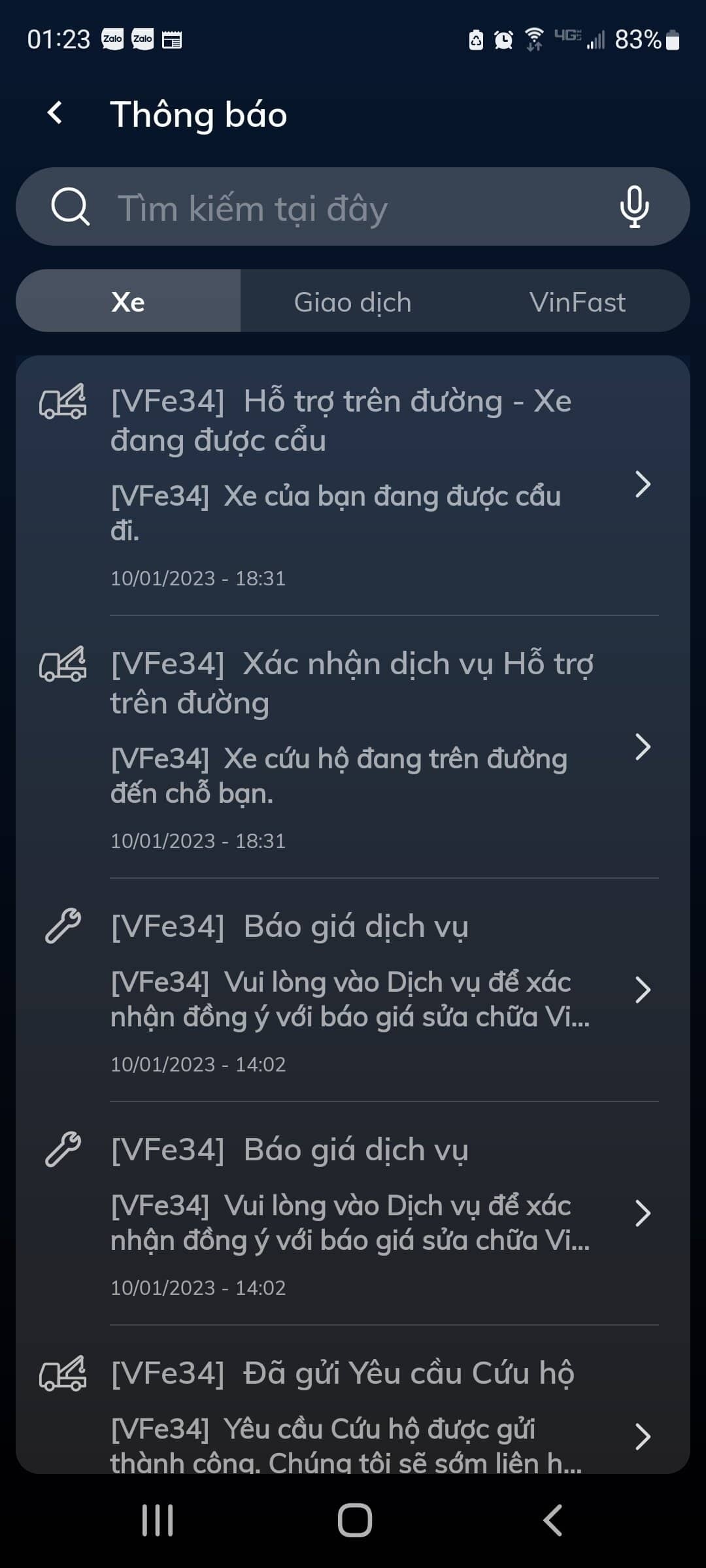Image resolution: width=706 pixels, height=1568 pixels.
Task: Tap the magnifying glass search icon
Action: click(x=70, y=208)
